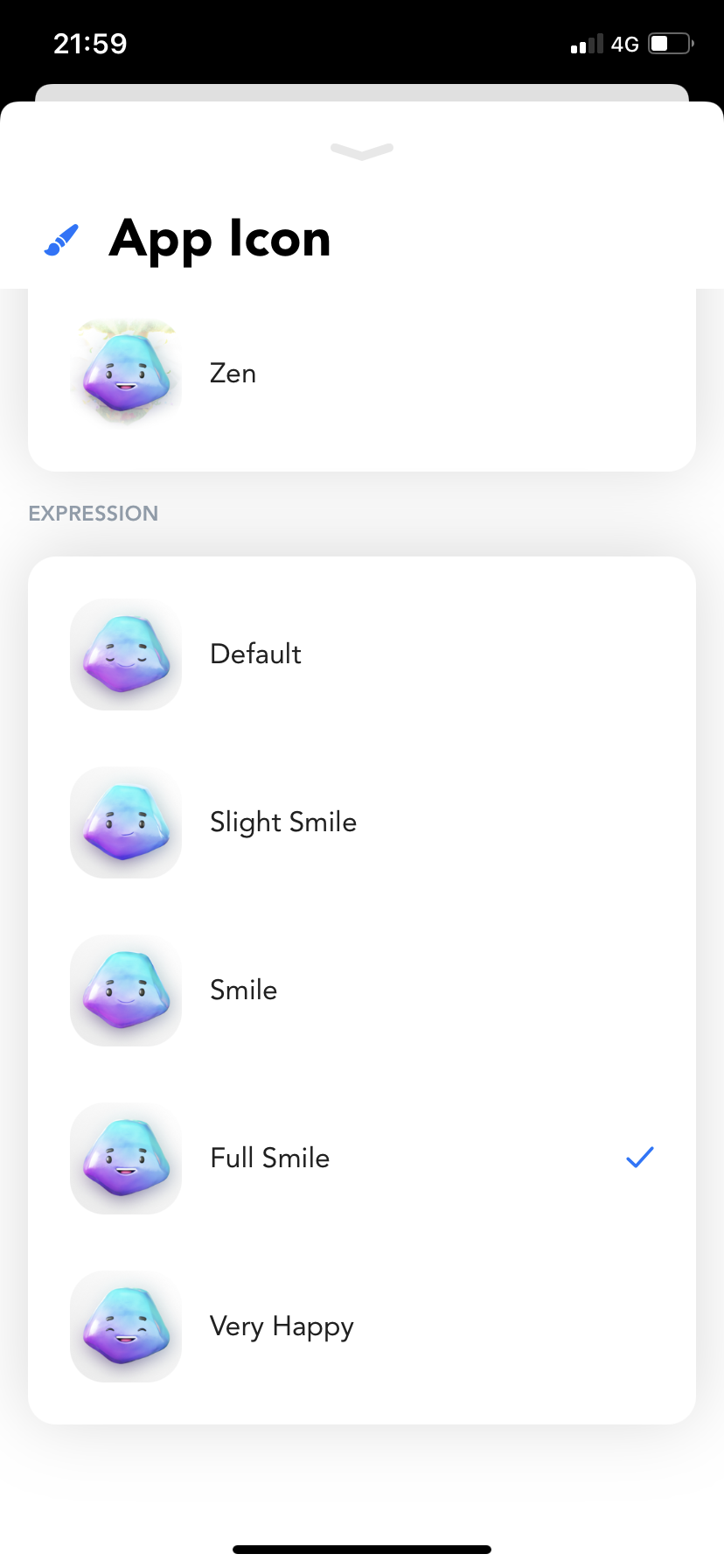Select the Zen option text

233,373
